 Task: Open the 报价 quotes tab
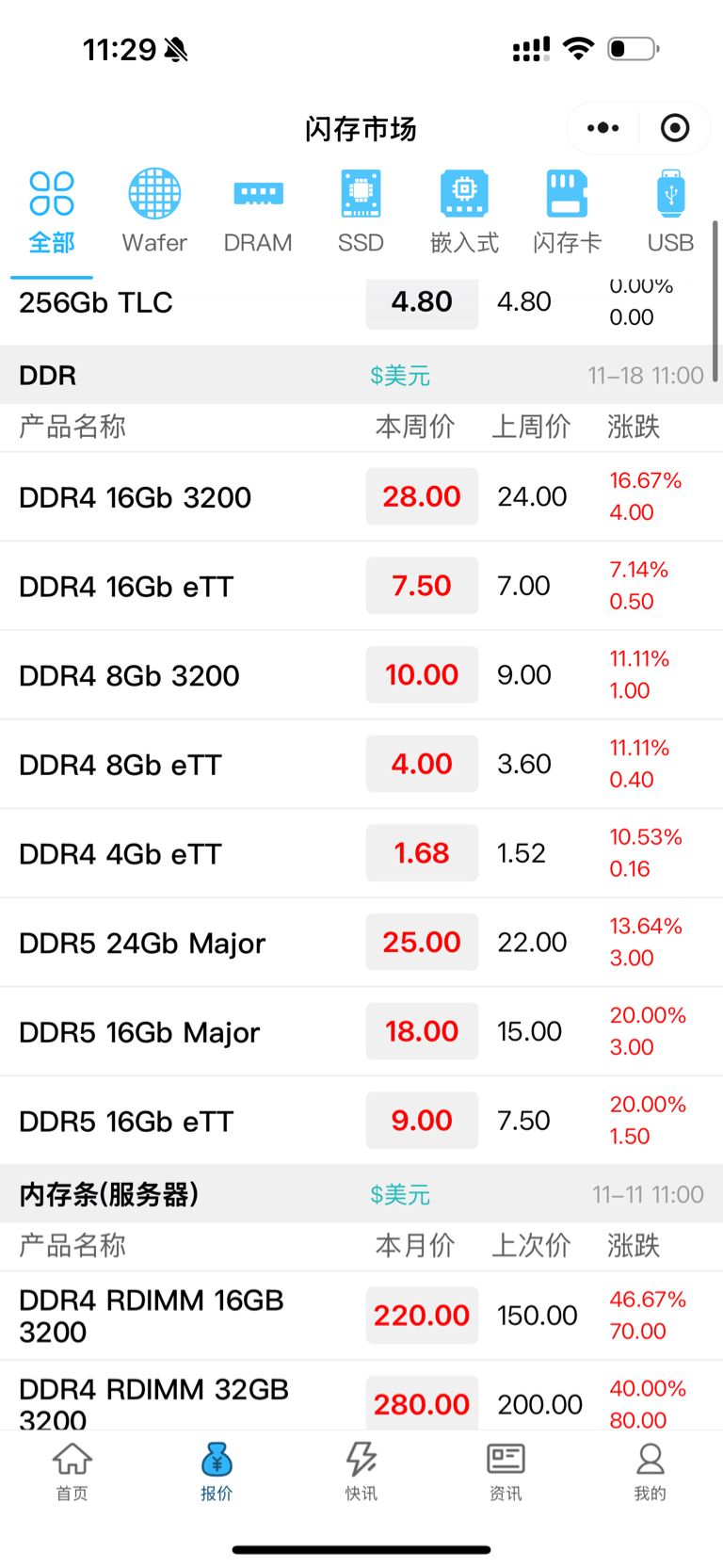coord(217,1471)
